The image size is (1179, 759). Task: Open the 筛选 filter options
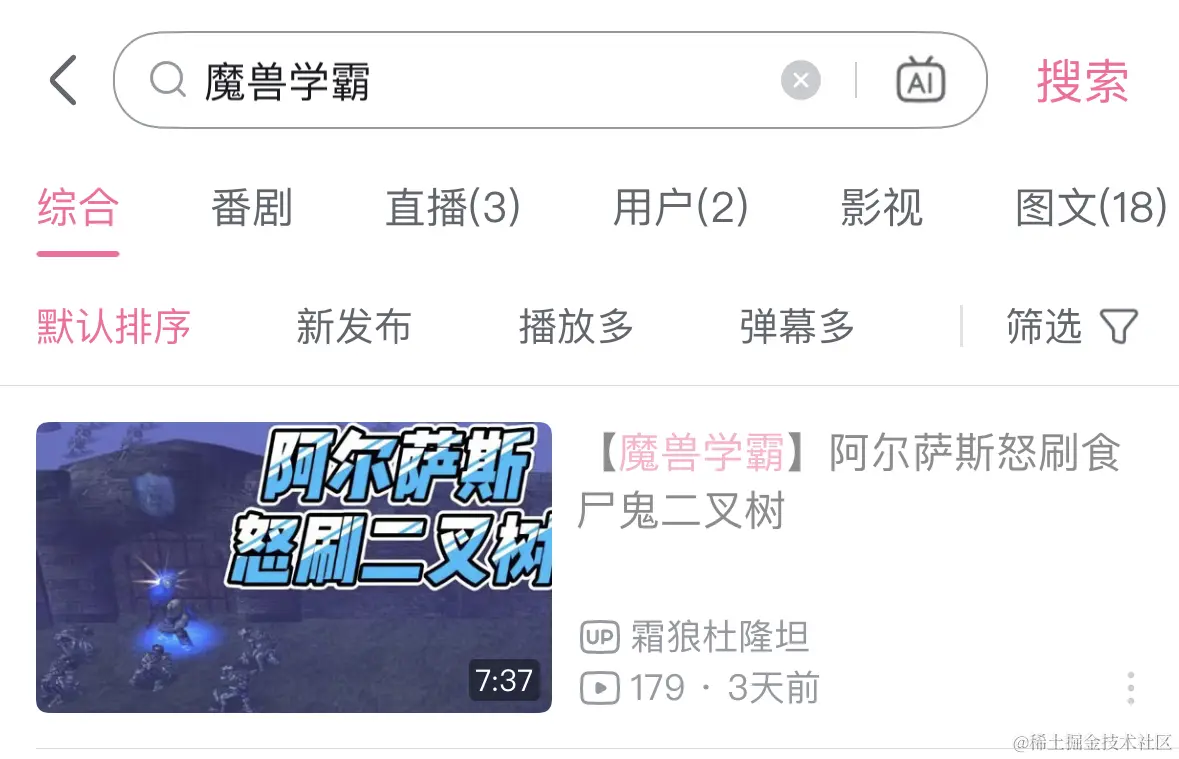(x=1071, y=327)
